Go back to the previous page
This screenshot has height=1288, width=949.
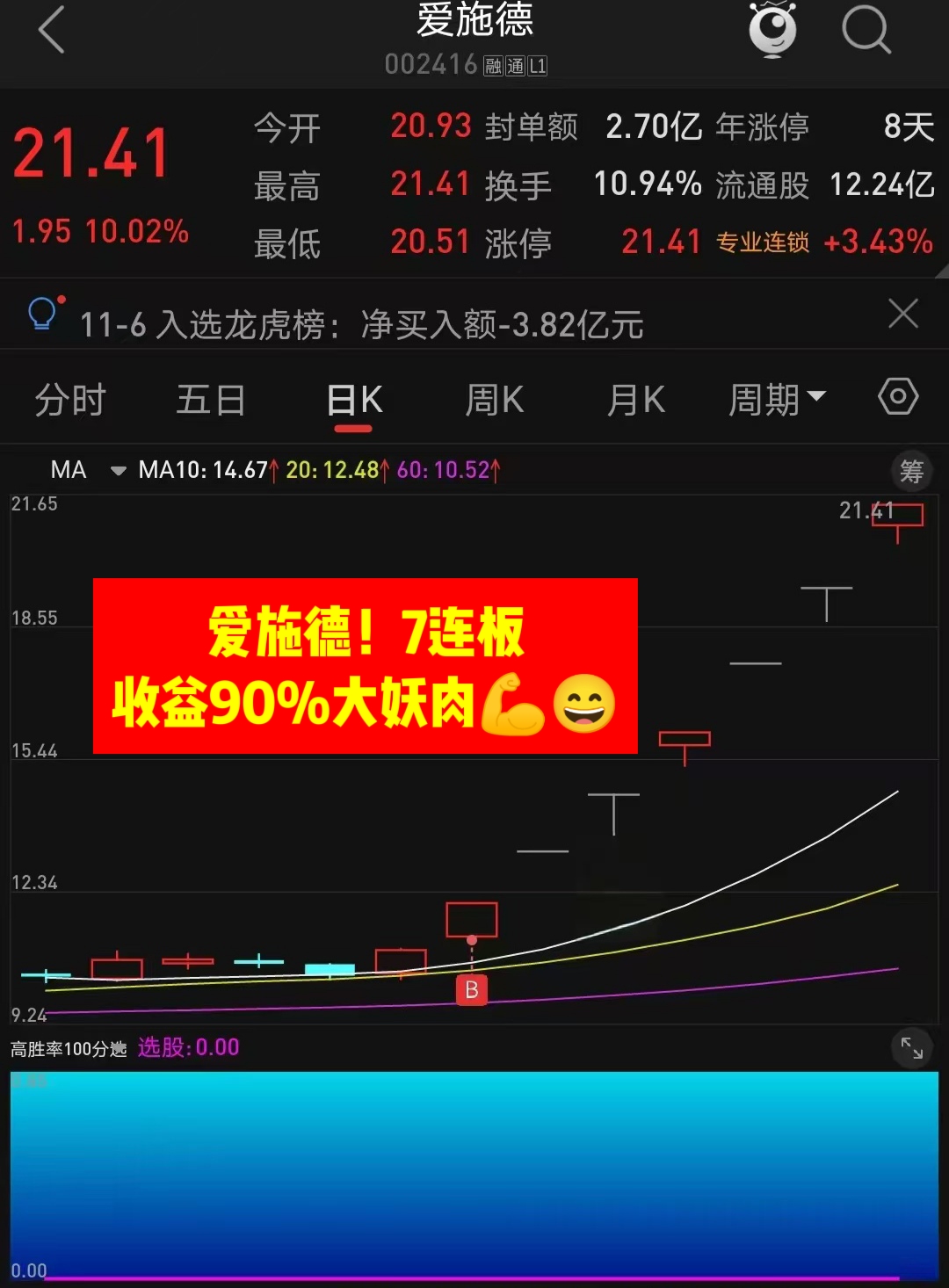tap(52, 31)
